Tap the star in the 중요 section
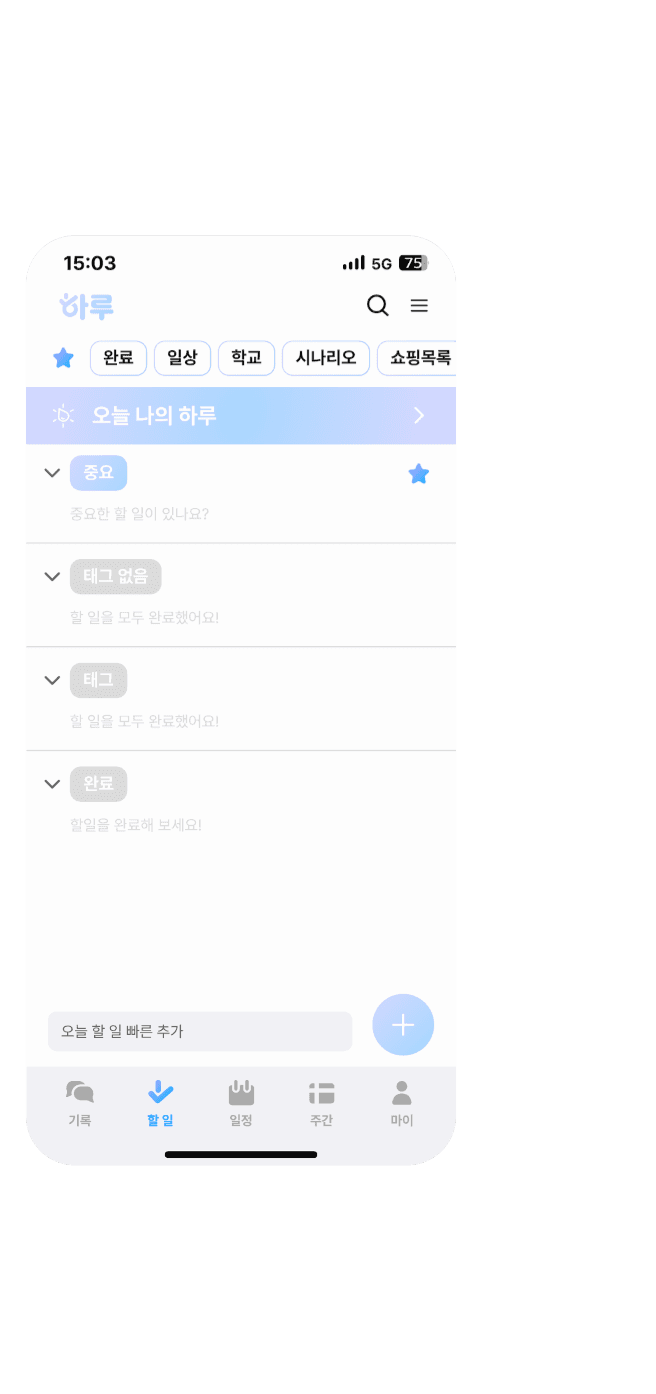The image size is (656, 1394). pyautogui.click(x=418, y=474)
